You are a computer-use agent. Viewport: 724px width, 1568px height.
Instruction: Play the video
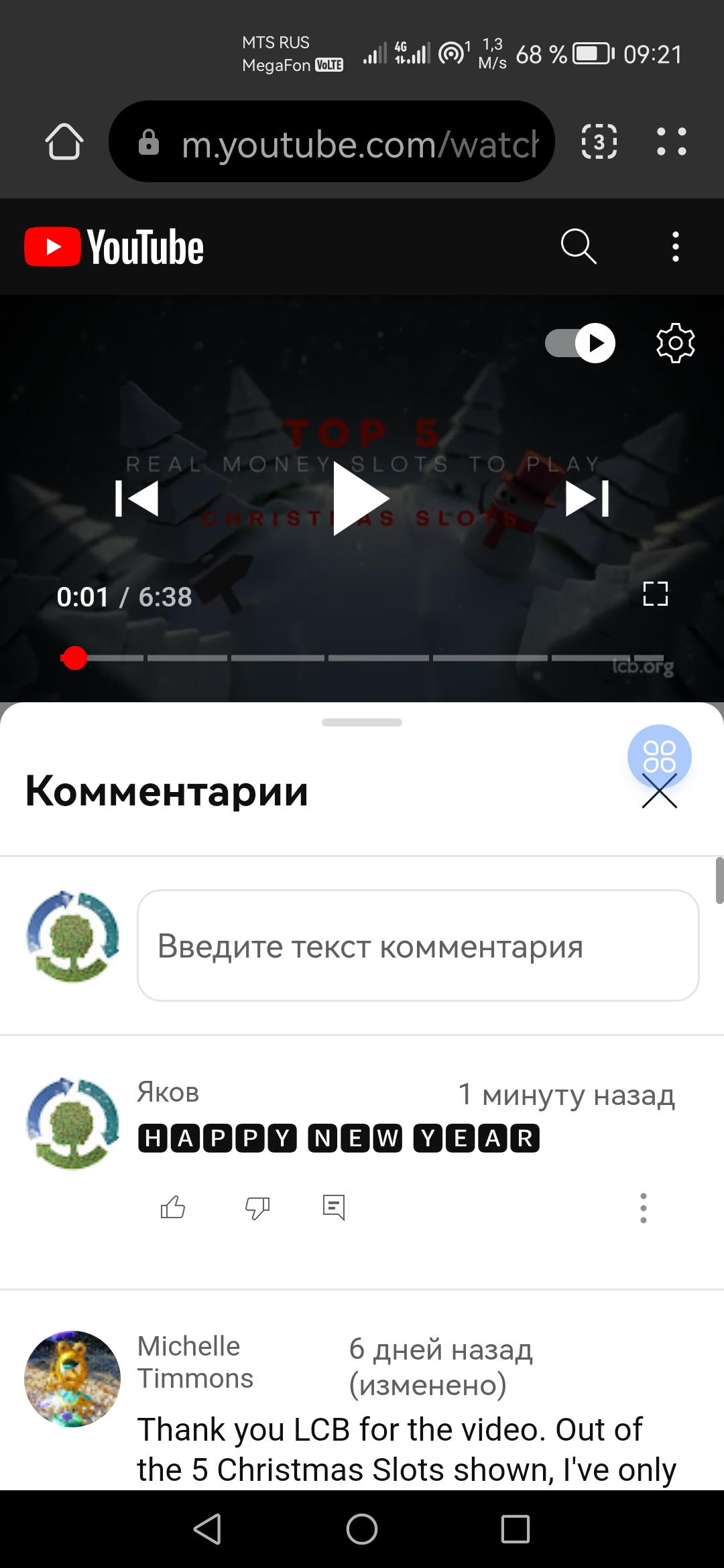361,499
